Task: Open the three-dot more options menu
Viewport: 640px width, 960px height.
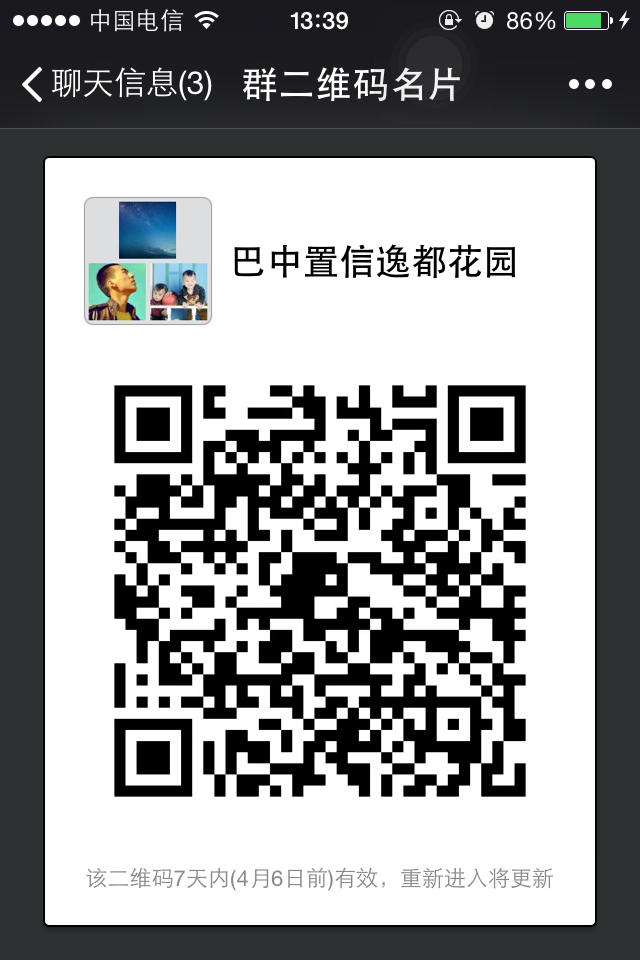Action: coord(590,85)
